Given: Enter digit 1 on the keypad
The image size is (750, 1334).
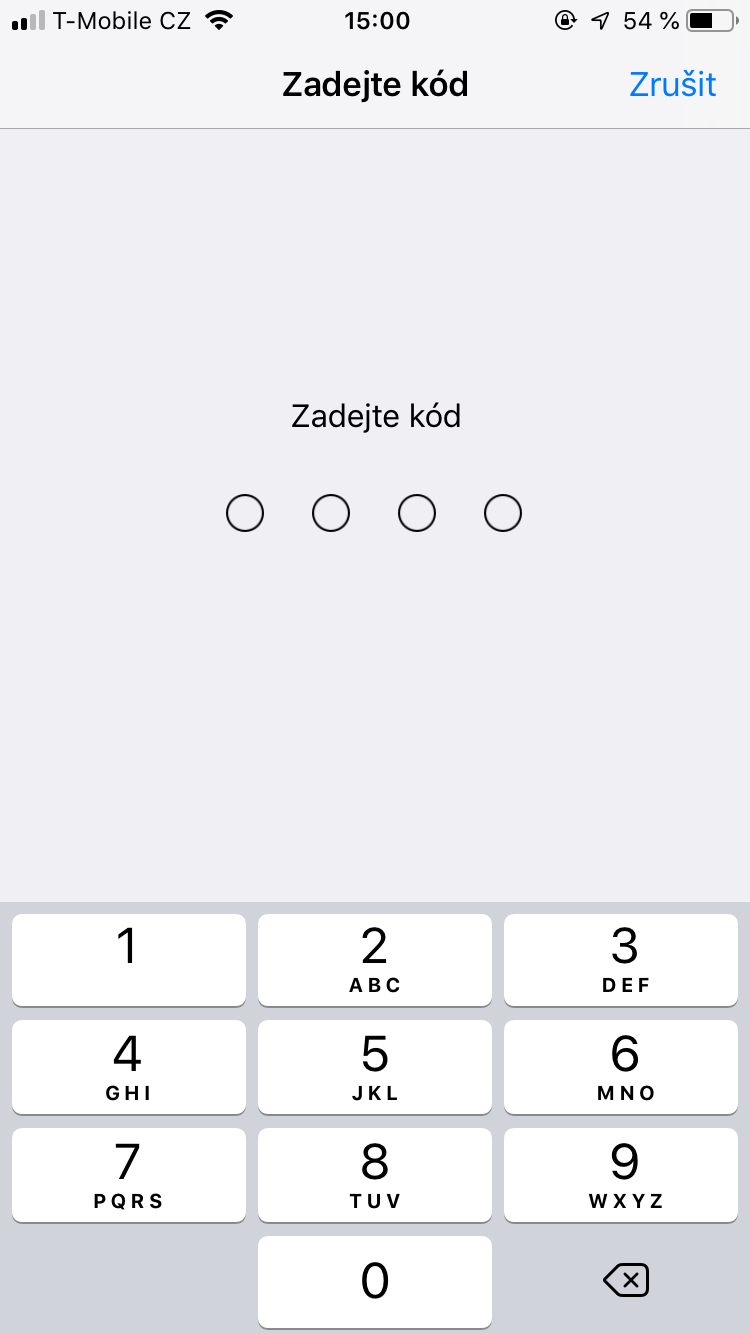Looking at the screenshot, I should click(x=128, y=959).
